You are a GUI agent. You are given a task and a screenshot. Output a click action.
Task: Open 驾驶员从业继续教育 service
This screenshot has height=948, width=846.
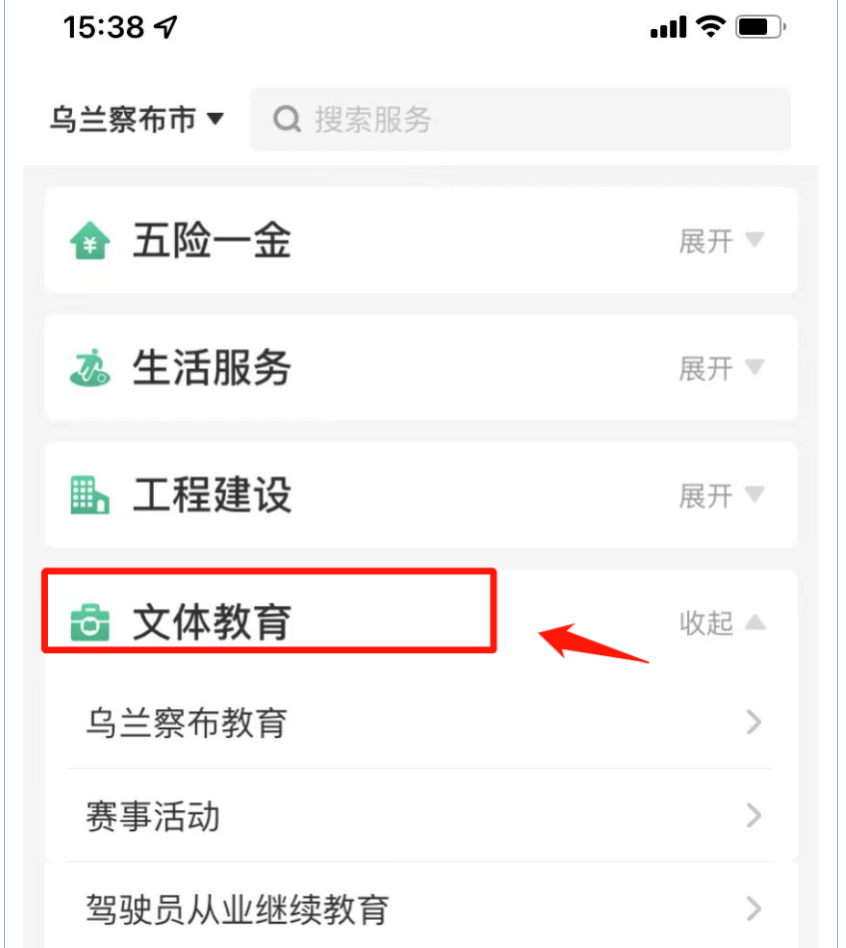420,909
